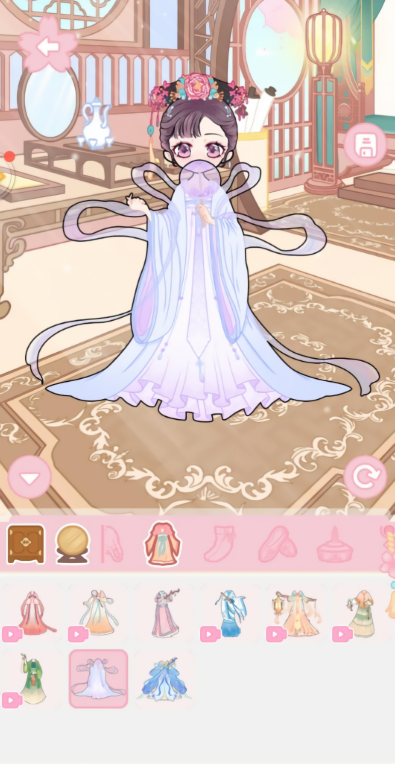395x764 pixels.
Task: Choose the red hanfu dress
Action: tap(33, 613)
